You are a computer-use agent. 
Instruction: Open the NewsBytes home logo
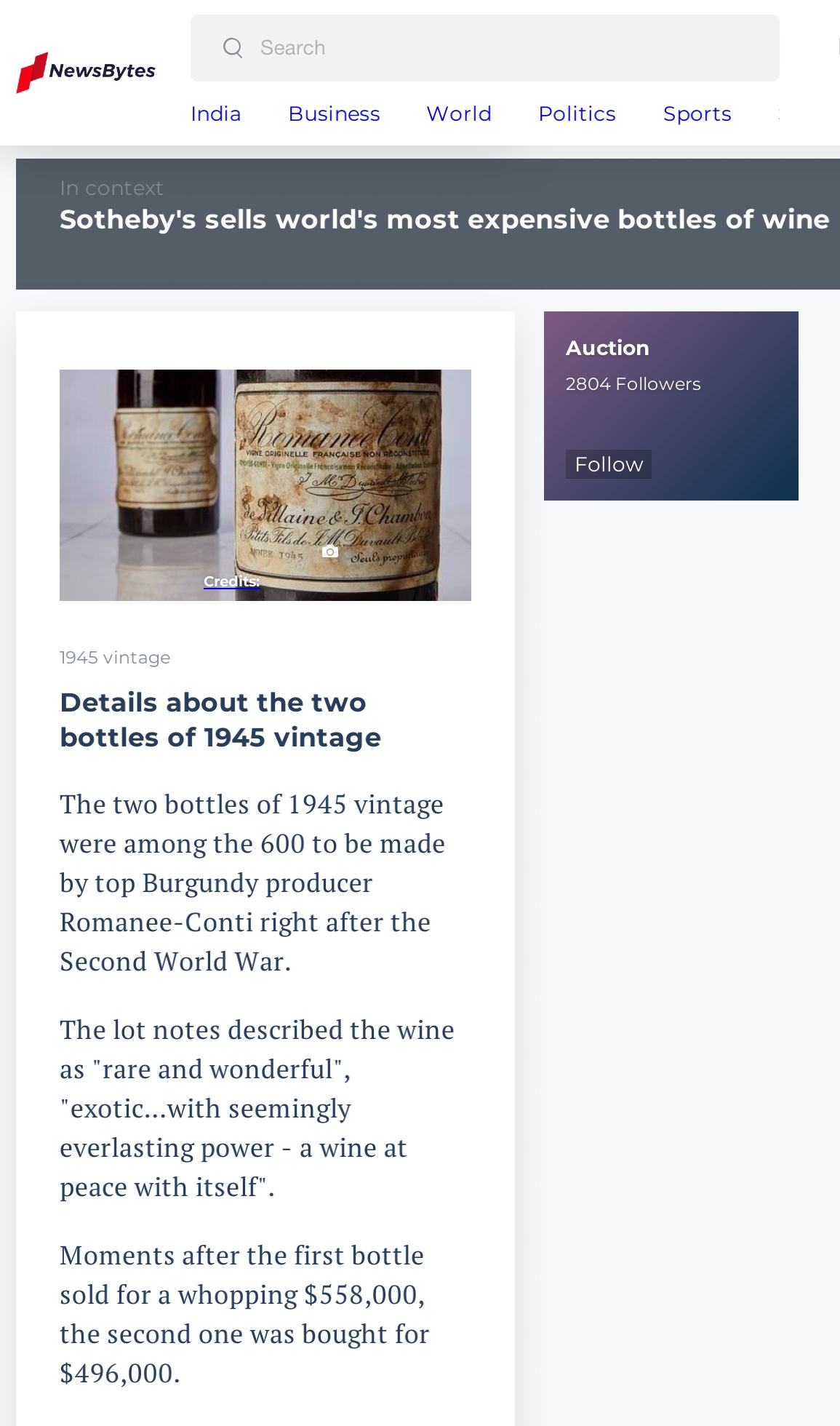tap(86, 72)
